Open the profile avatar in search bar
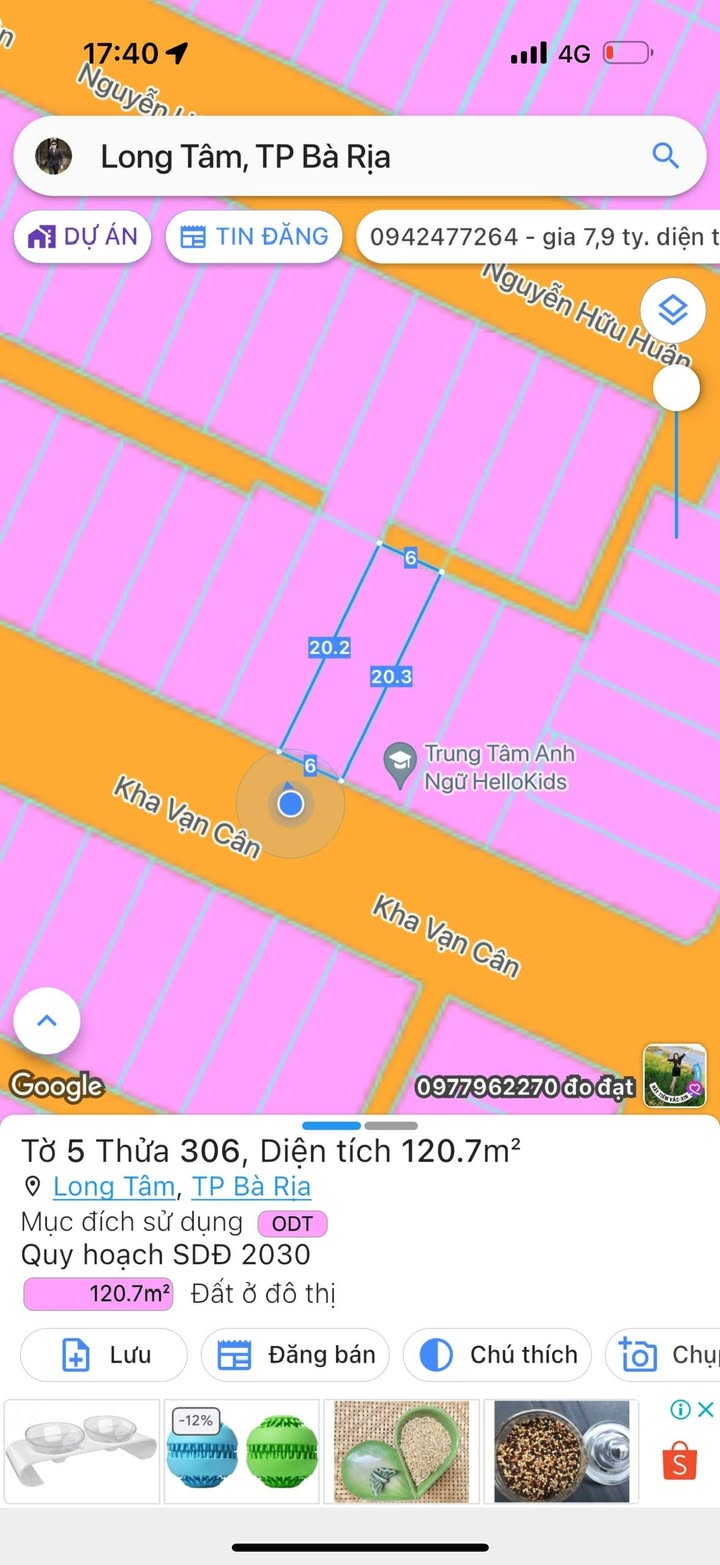 coord(53,156)
